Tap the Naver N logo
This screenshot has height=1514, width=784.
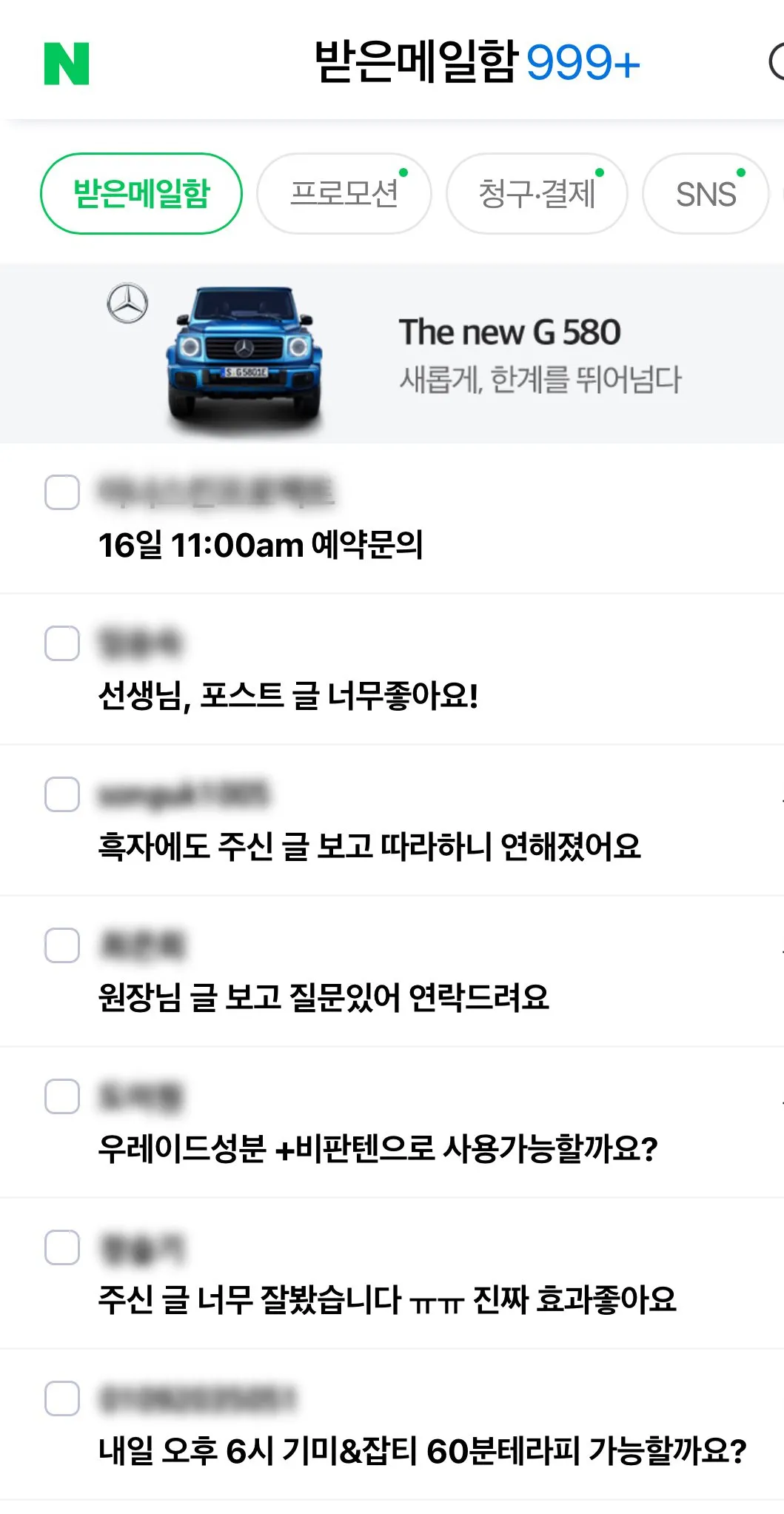(67, 64)
